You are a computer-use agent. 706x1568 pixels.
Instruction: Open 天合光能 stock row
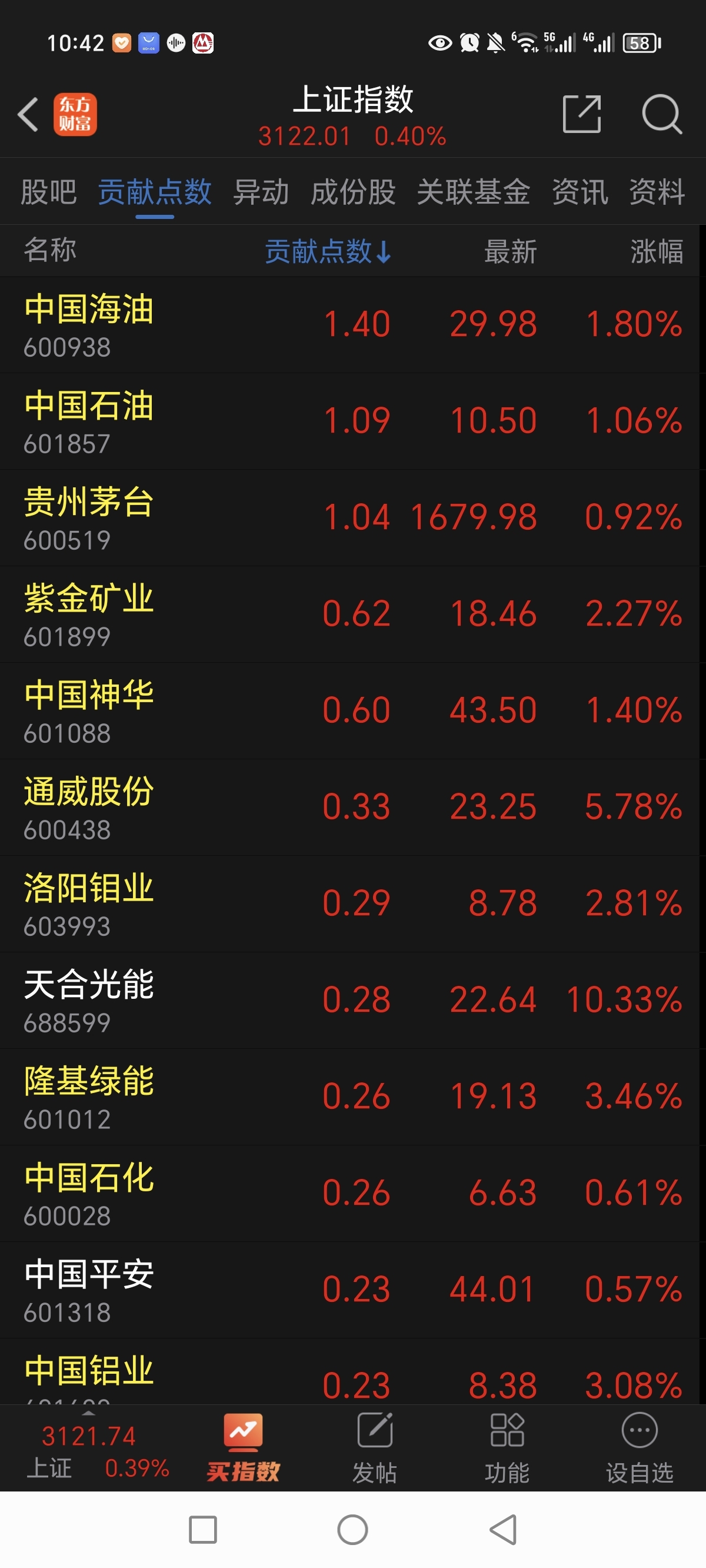pos(88,1000)
